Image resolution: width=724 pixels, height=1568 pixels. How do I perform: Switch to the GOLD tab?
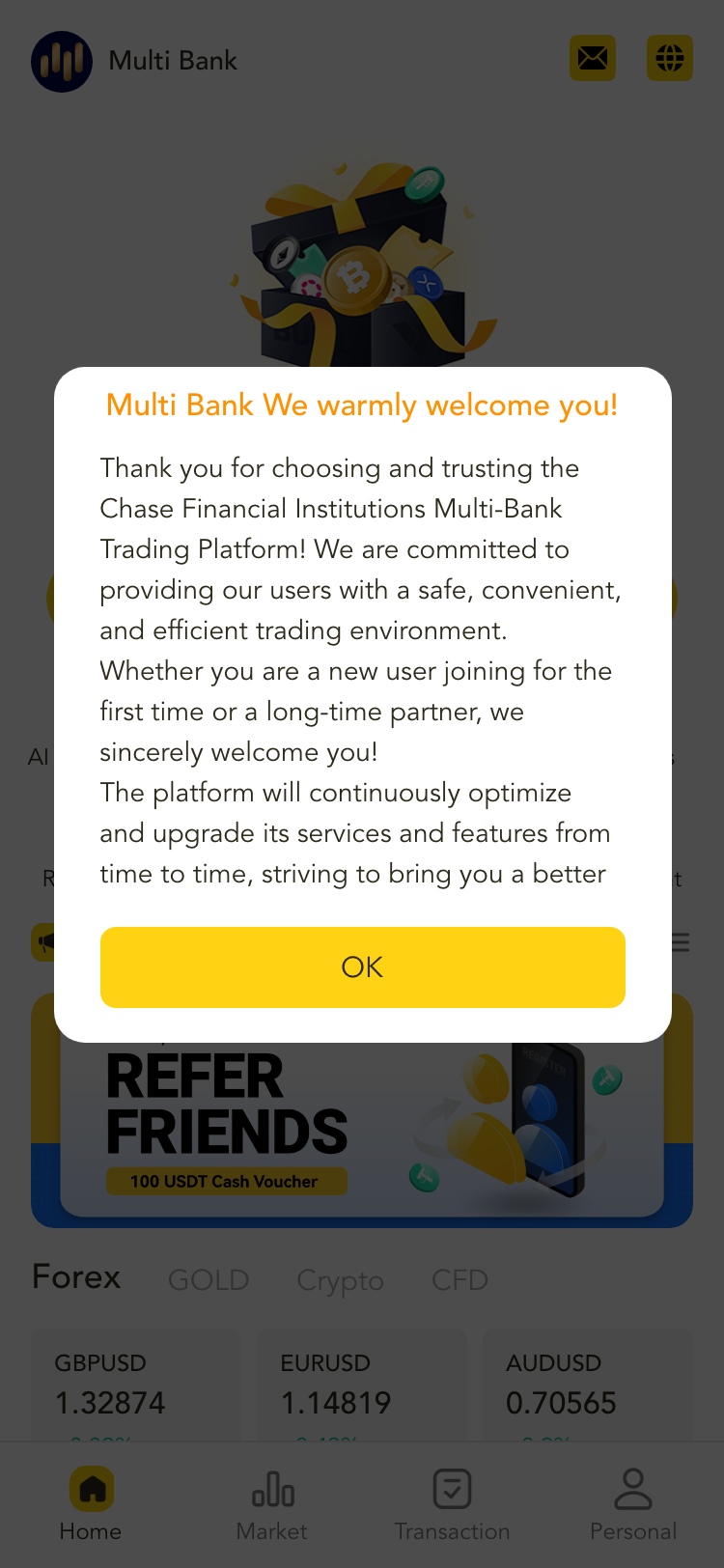pos(209,1280)
